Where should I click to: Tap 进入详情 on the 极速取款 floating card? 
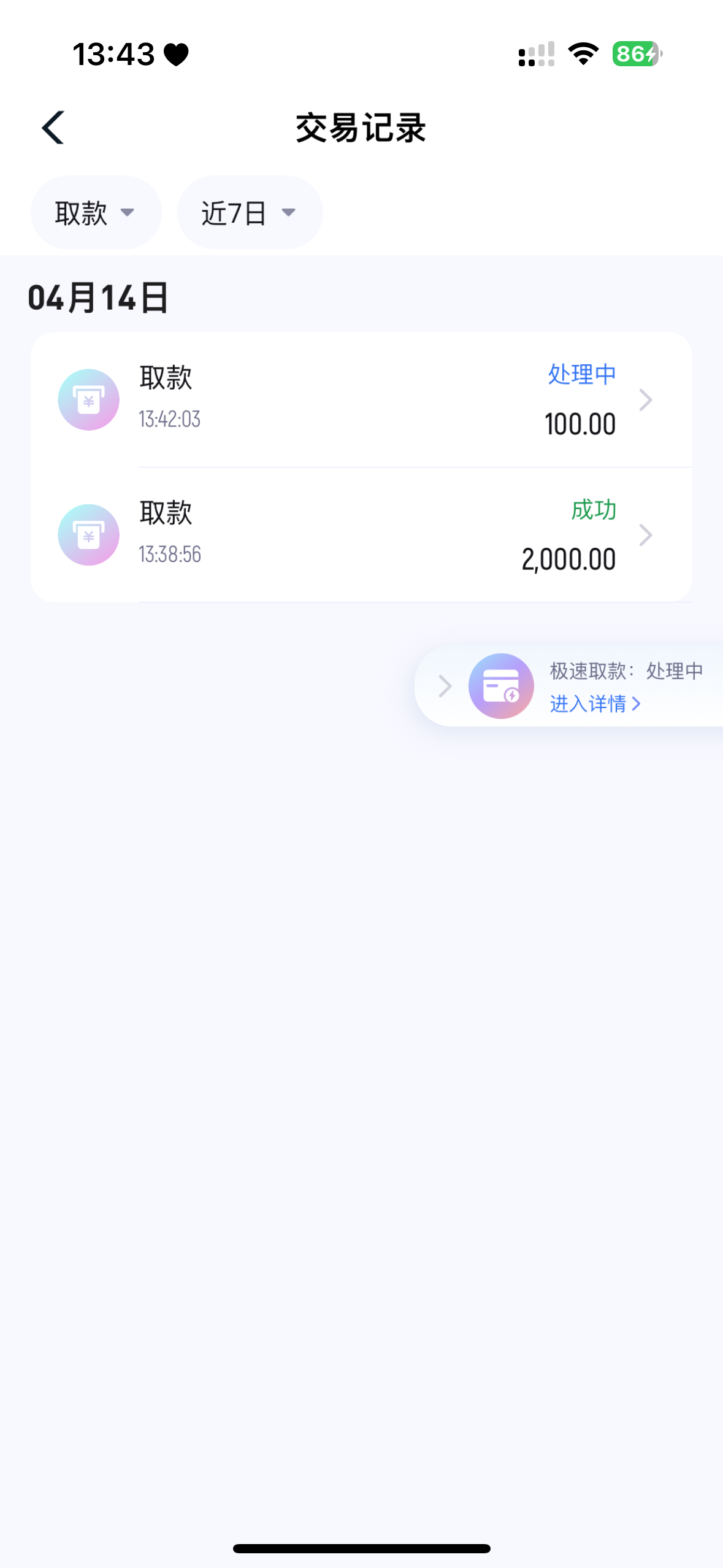point(594,704)
